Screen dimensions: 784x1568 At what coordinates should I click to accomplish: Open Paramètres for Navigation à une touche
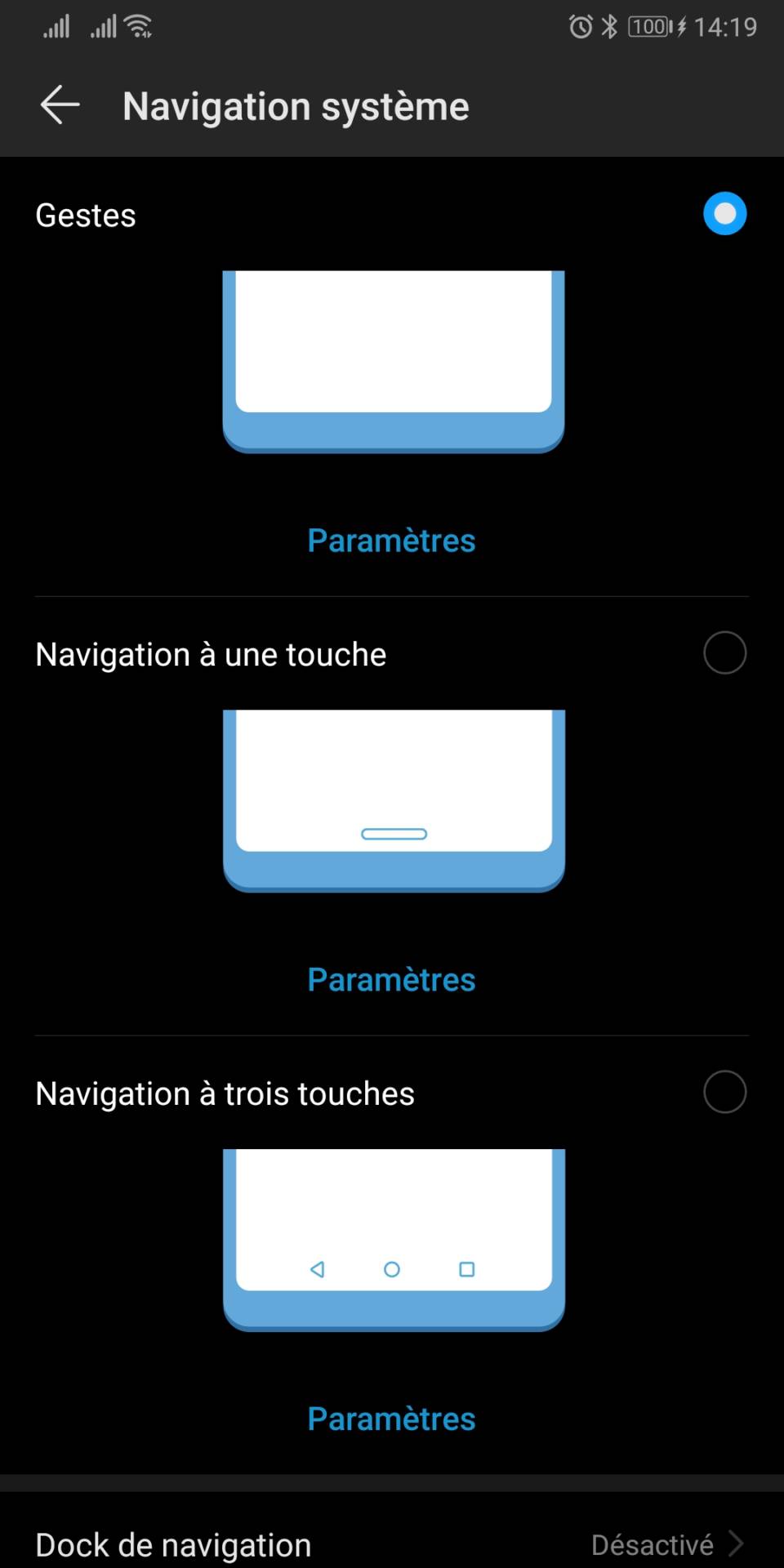tap(391, 980)
